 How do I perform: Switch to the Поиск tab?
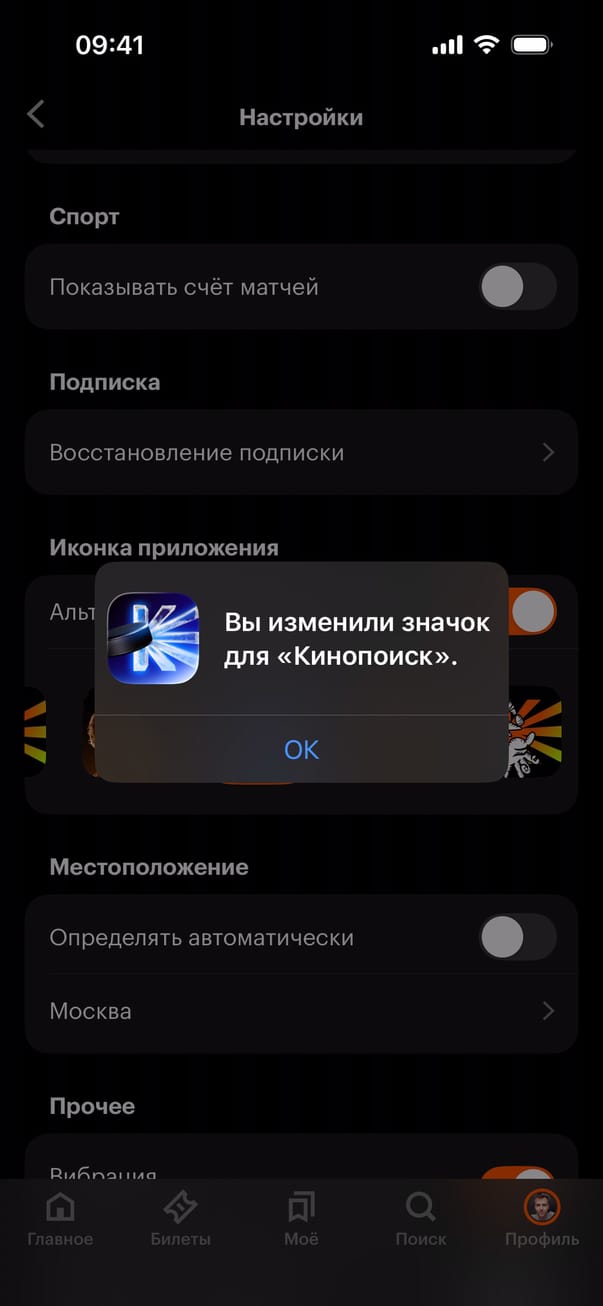click(421, 1219)
